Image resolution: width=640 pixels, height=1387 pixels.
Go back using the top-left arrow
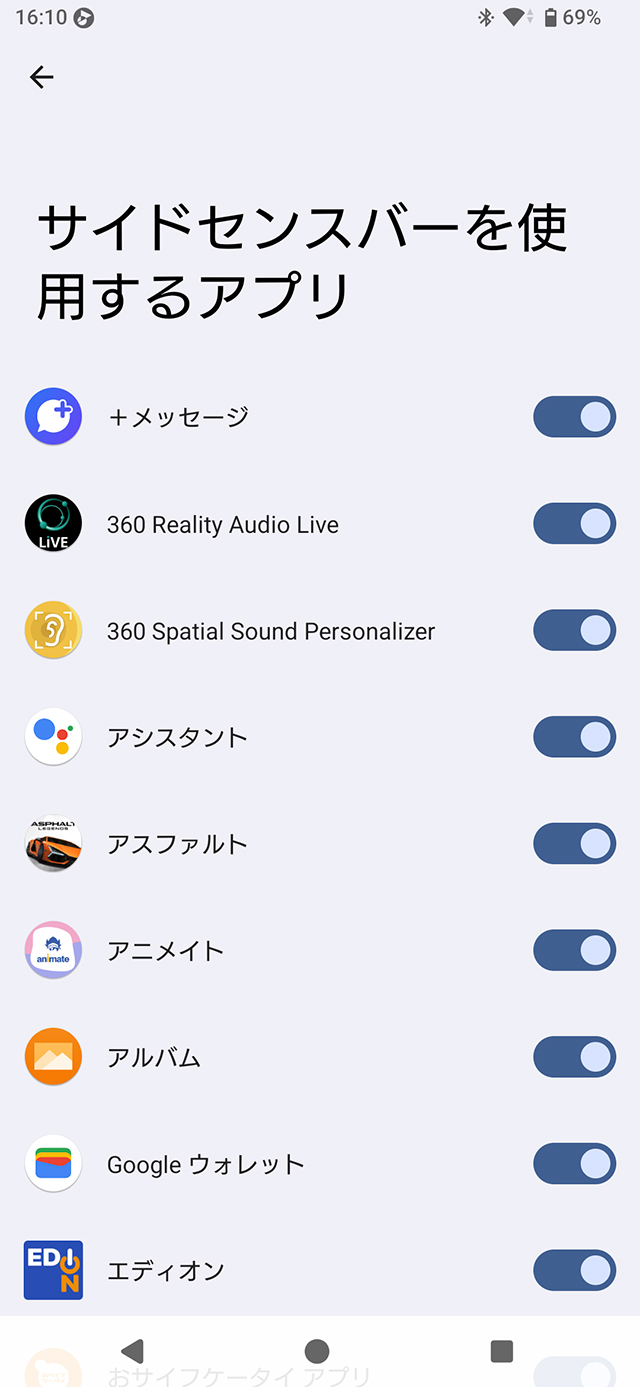(x=41, y=77)
